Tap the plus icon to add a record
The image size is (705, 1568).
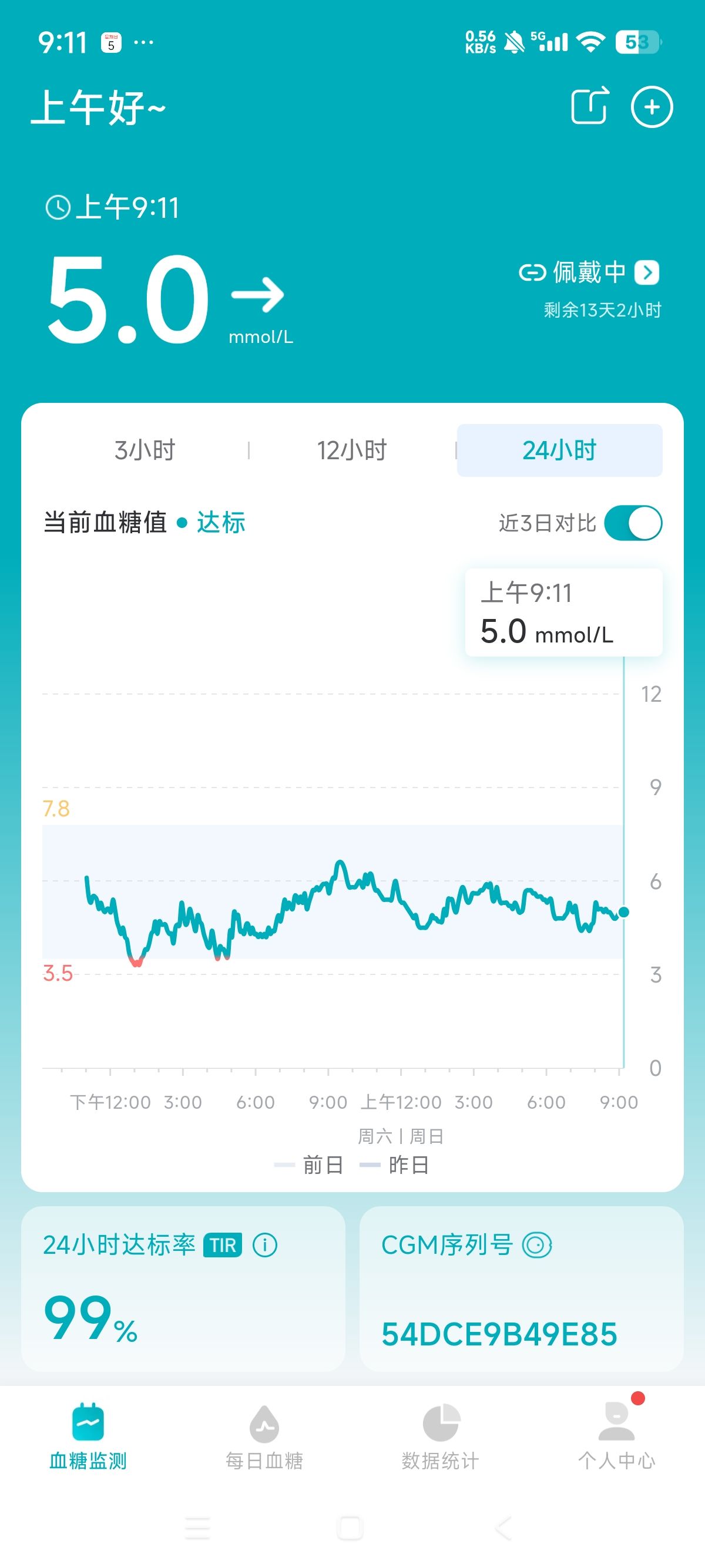click(652, 107)
